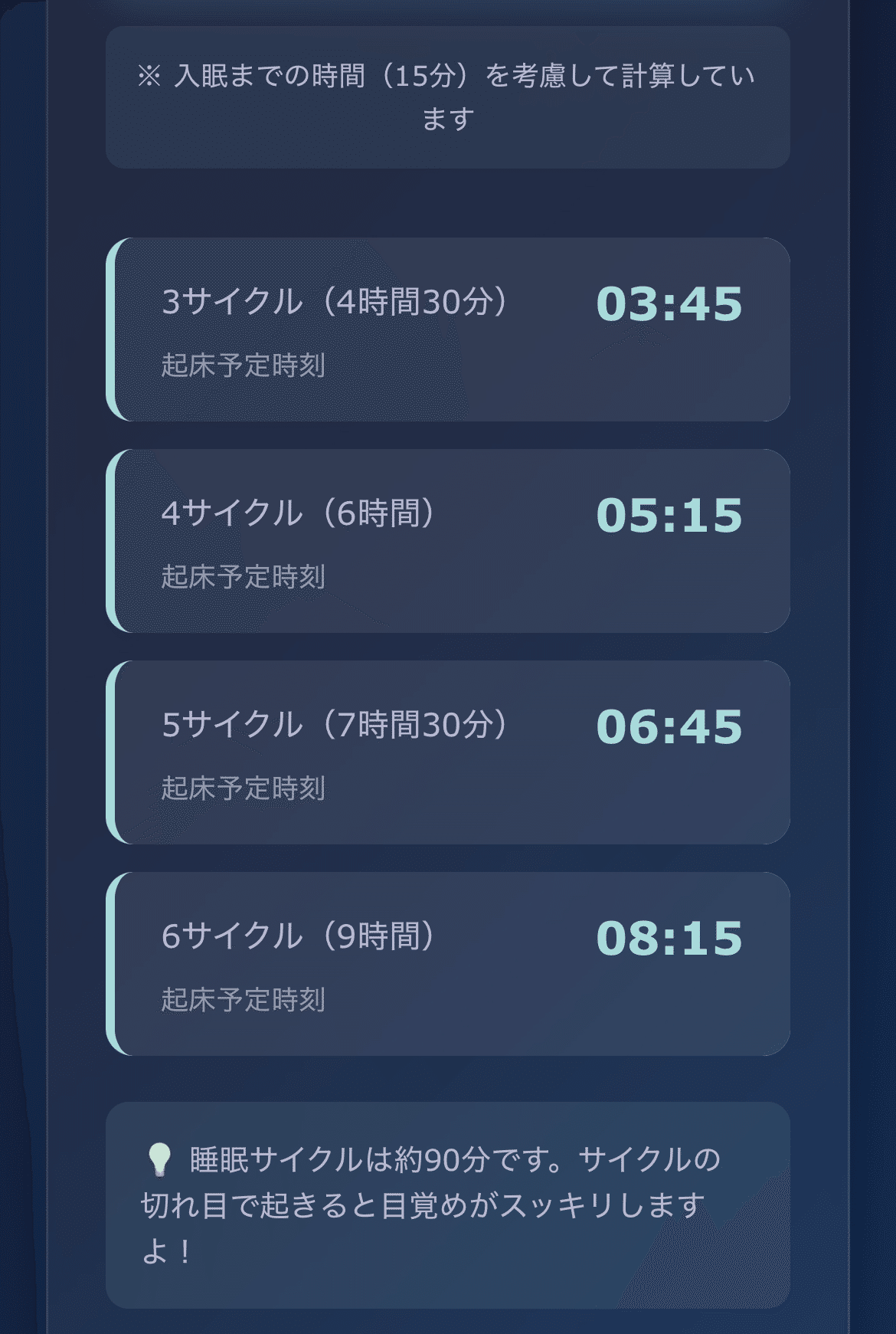Choose the 4-cycle 05:15 wake time card
The width and height of the screenshot is (896, 1334).
click(x=448, y=541)
